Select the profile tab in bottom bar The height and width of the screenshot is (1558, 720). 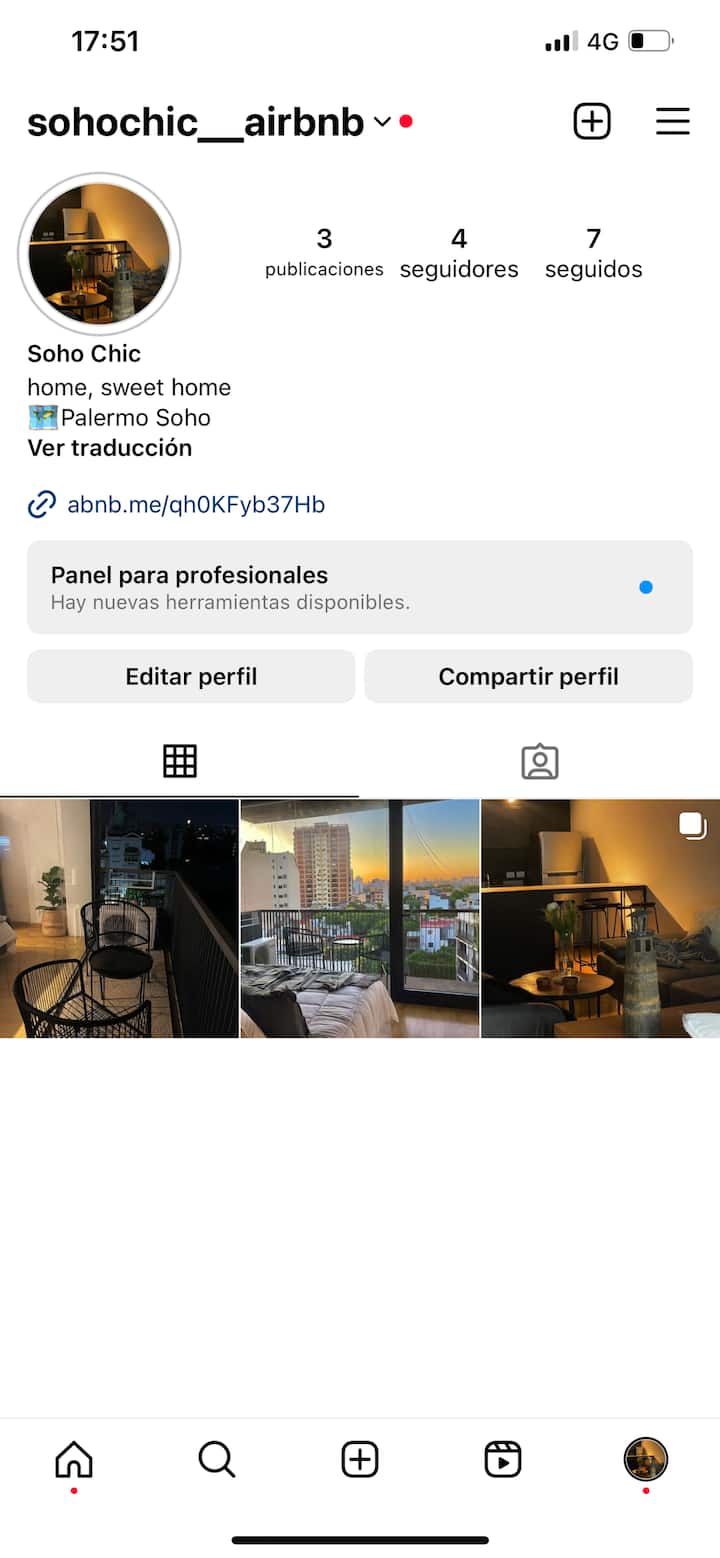click(646, 1460)
